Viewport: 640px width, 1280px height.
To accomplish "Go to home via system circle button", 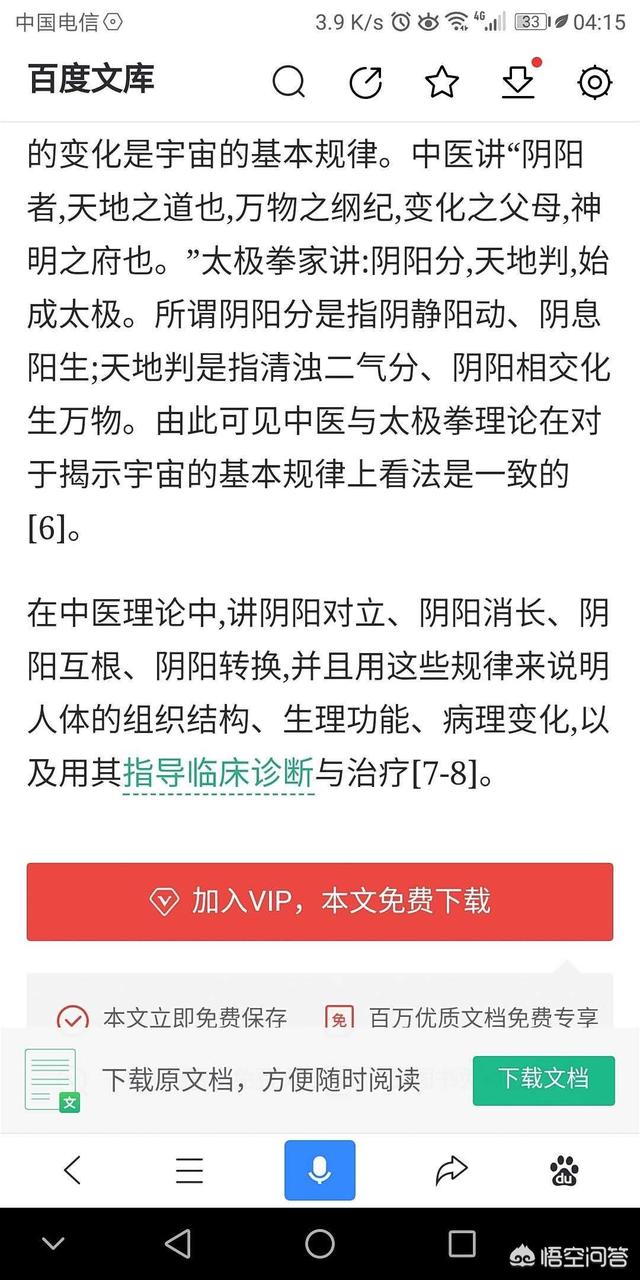I will 320,1244.
